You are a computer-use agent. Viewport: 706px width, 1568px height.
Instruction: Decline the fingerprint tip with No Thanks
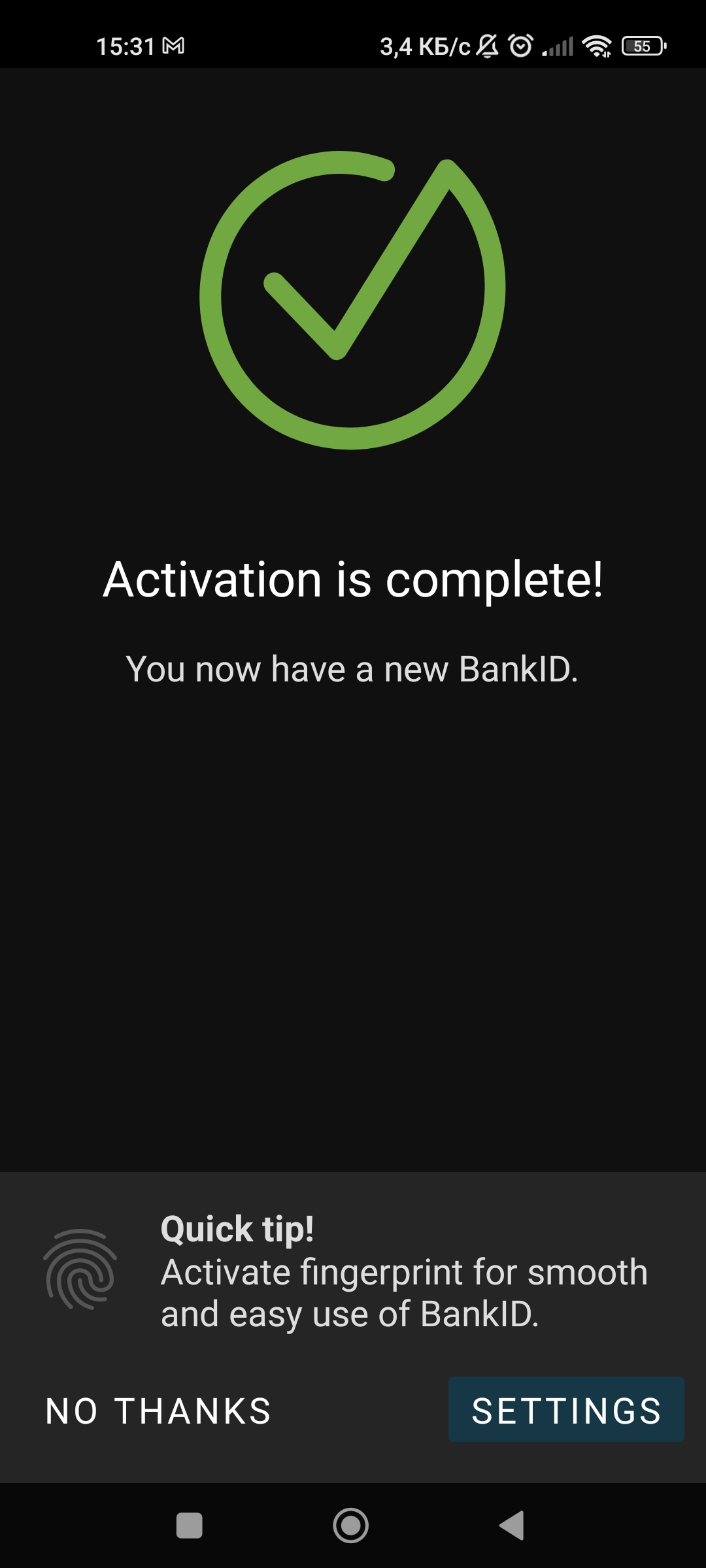point(158,1411)
